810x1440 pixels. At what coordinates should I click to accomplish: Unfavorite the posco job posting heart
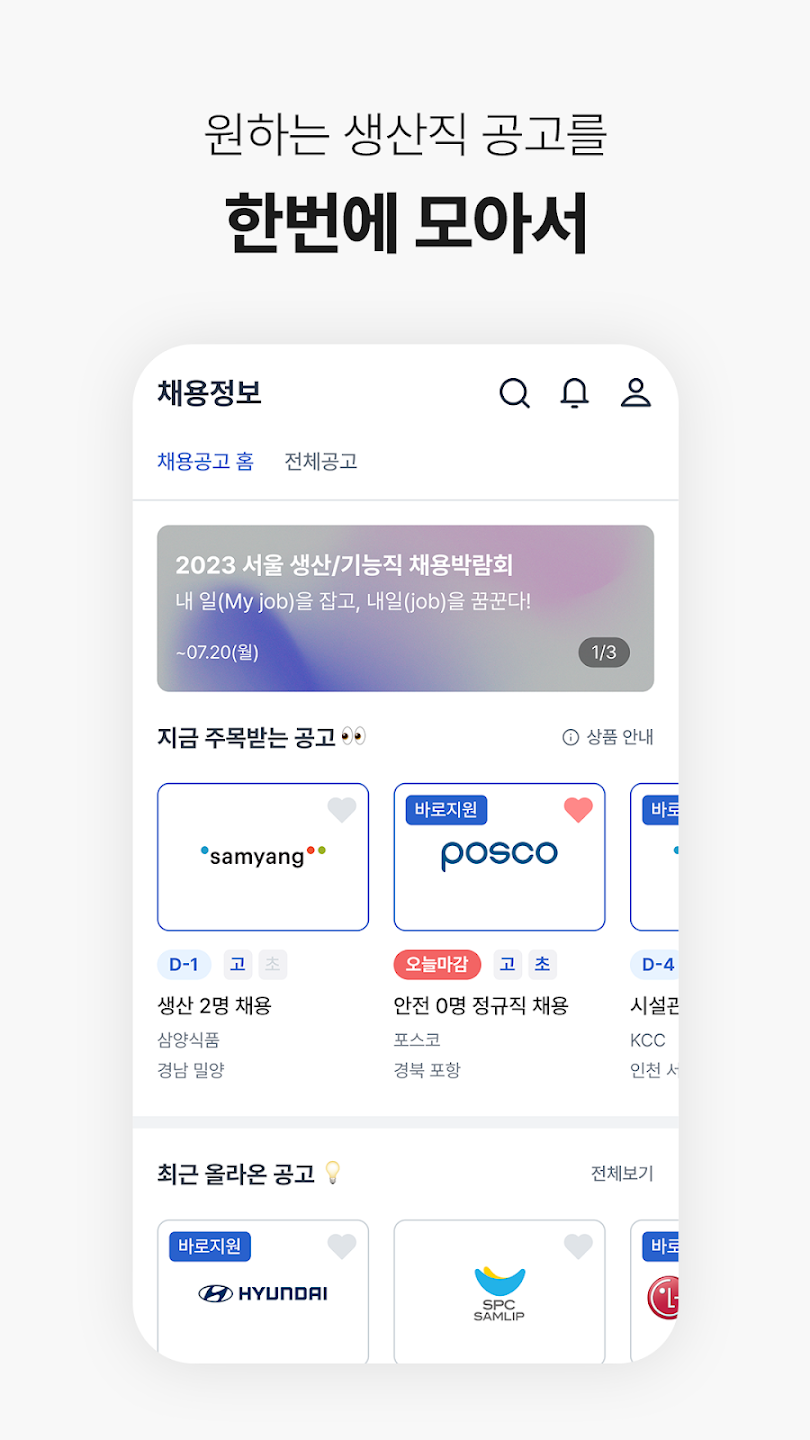pos(578,810)
